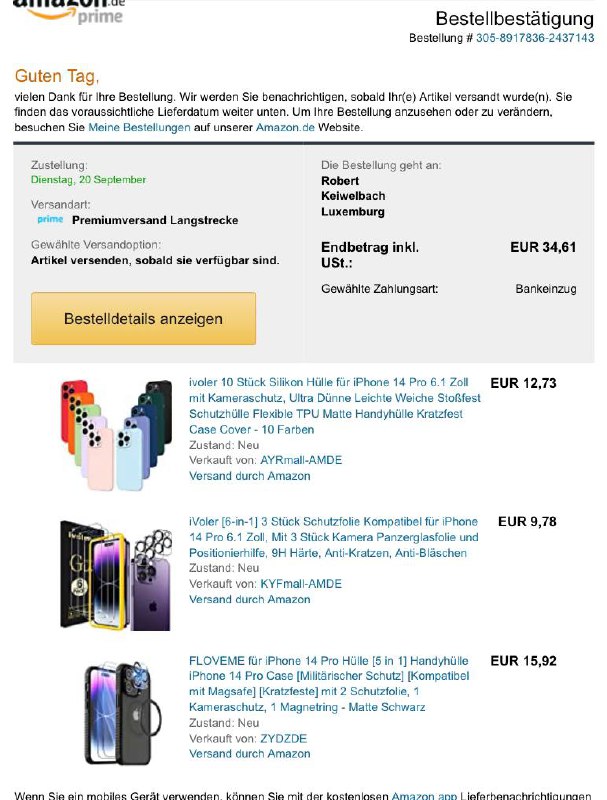View seller KYFmall-AMDE
This screenshot has width=607, height=800.
click(300, 584)
